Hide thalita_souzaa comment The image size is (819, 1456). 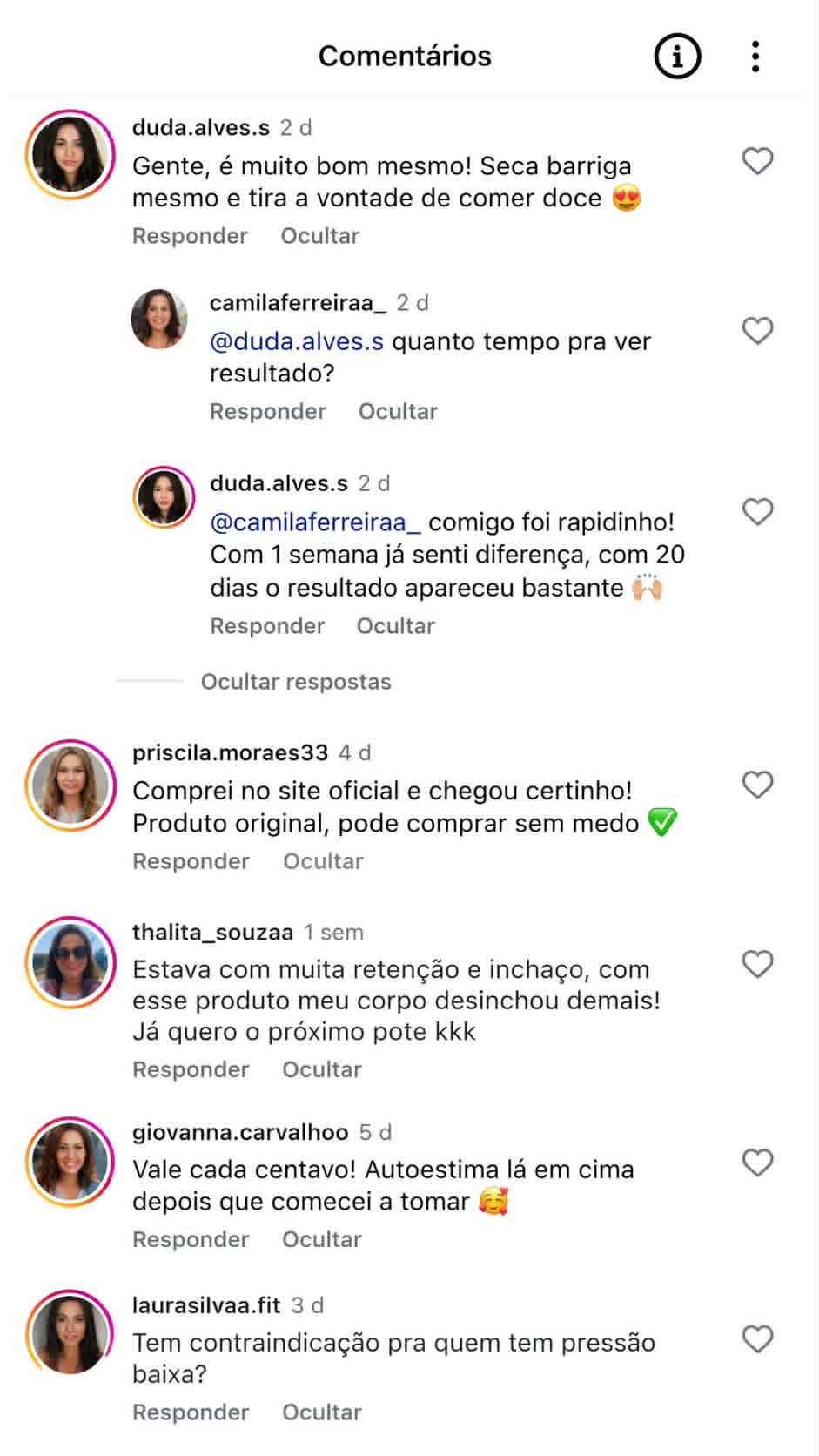[321, 1069]
